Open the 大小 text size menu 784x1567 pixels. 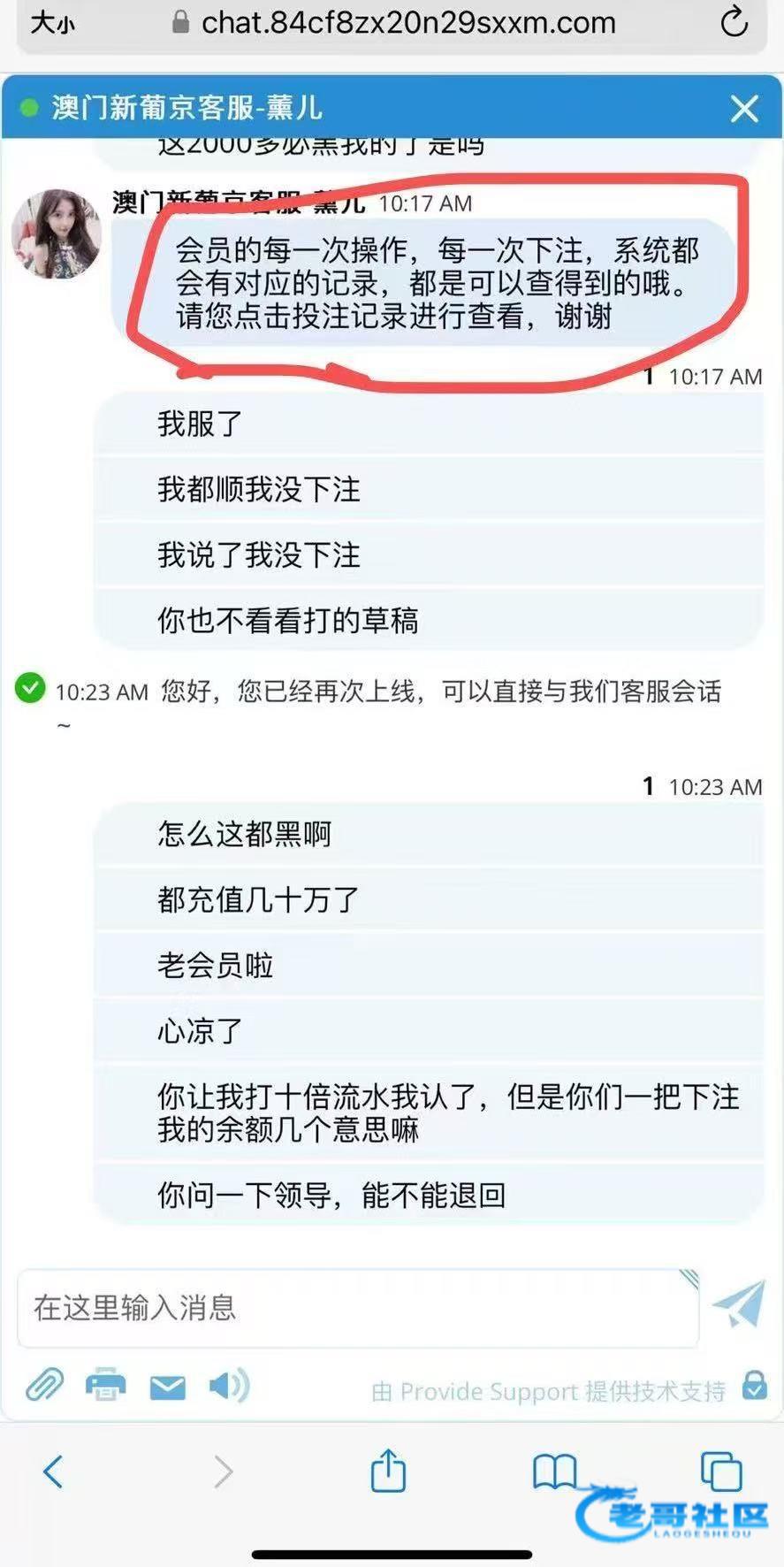[x=53, y=23]
